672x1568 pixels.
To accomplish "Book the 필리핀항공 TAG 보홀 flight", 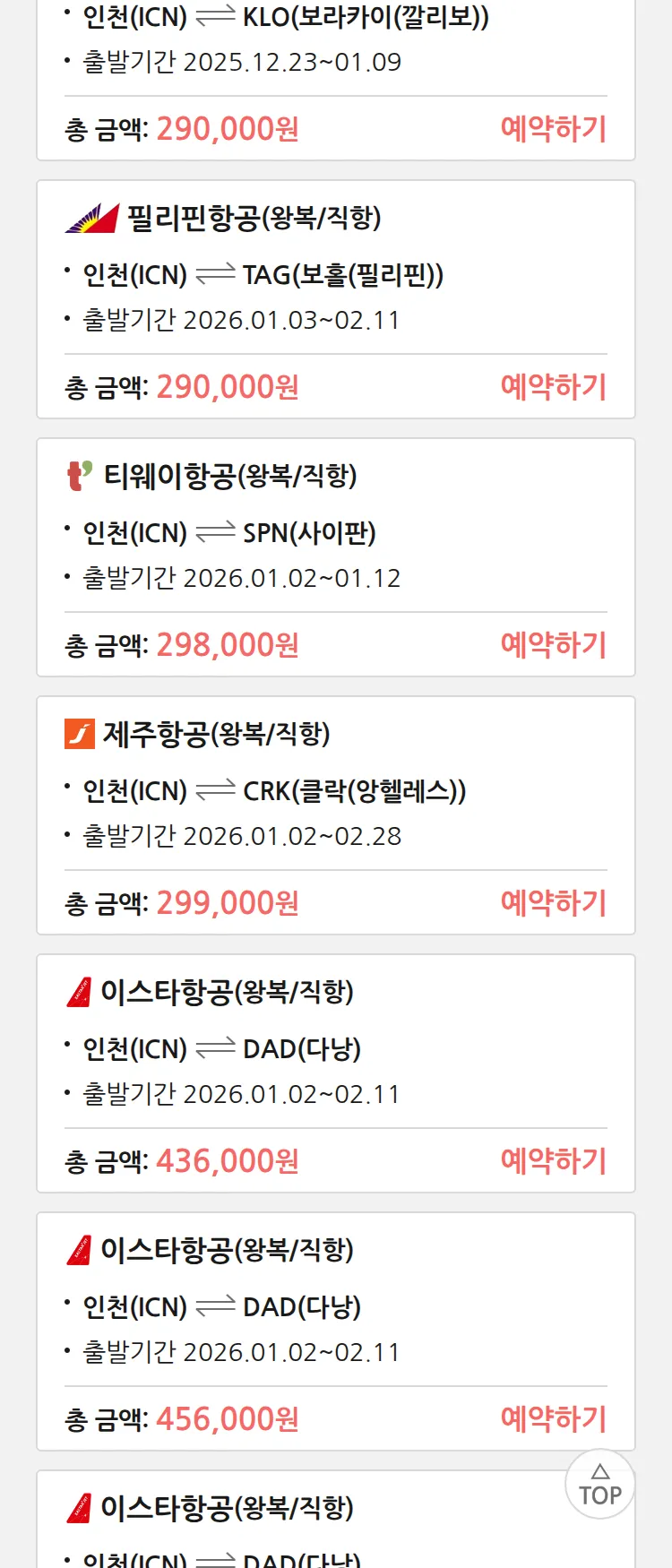I will pos(553,387).
